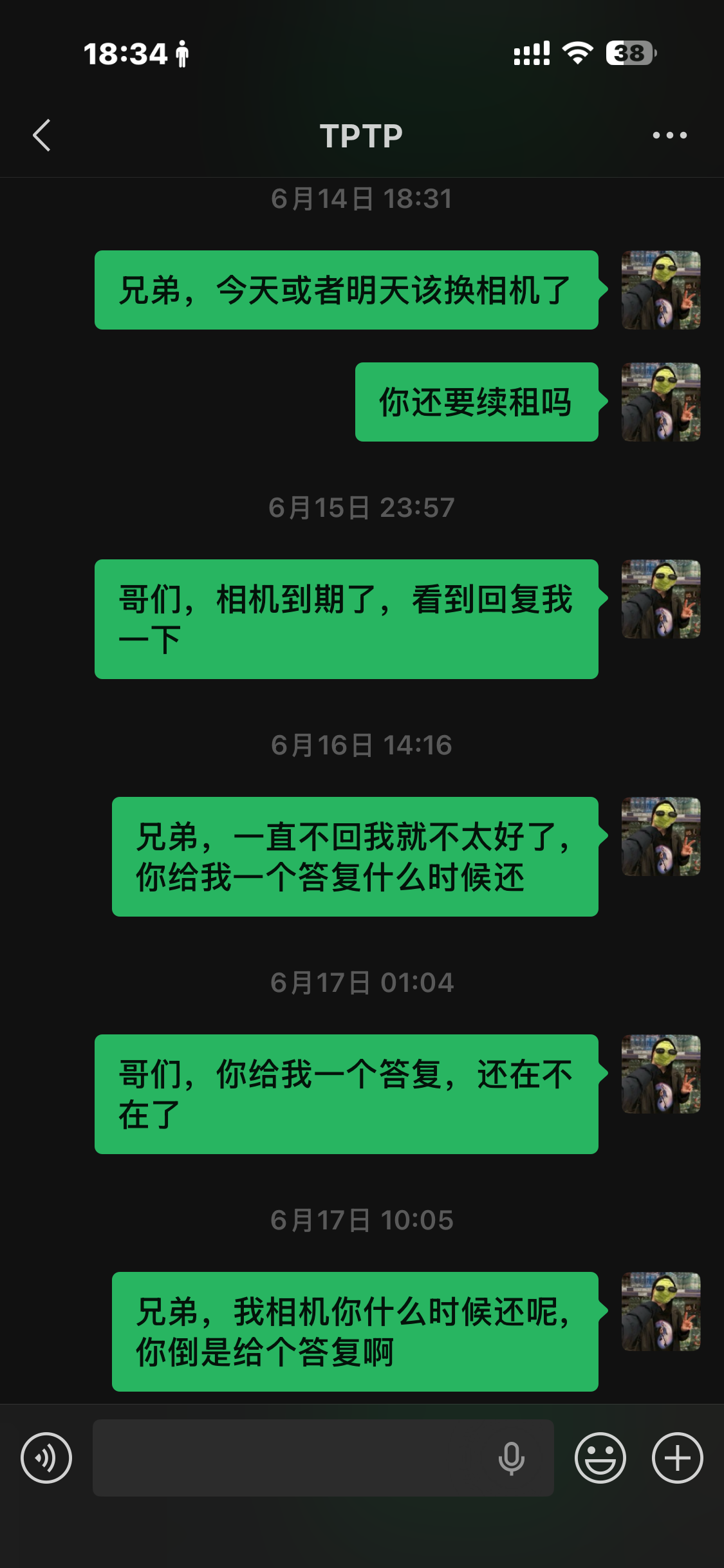Open the plus attachments menu
Screen dimensions: 724x1568
click(678, 1458)
